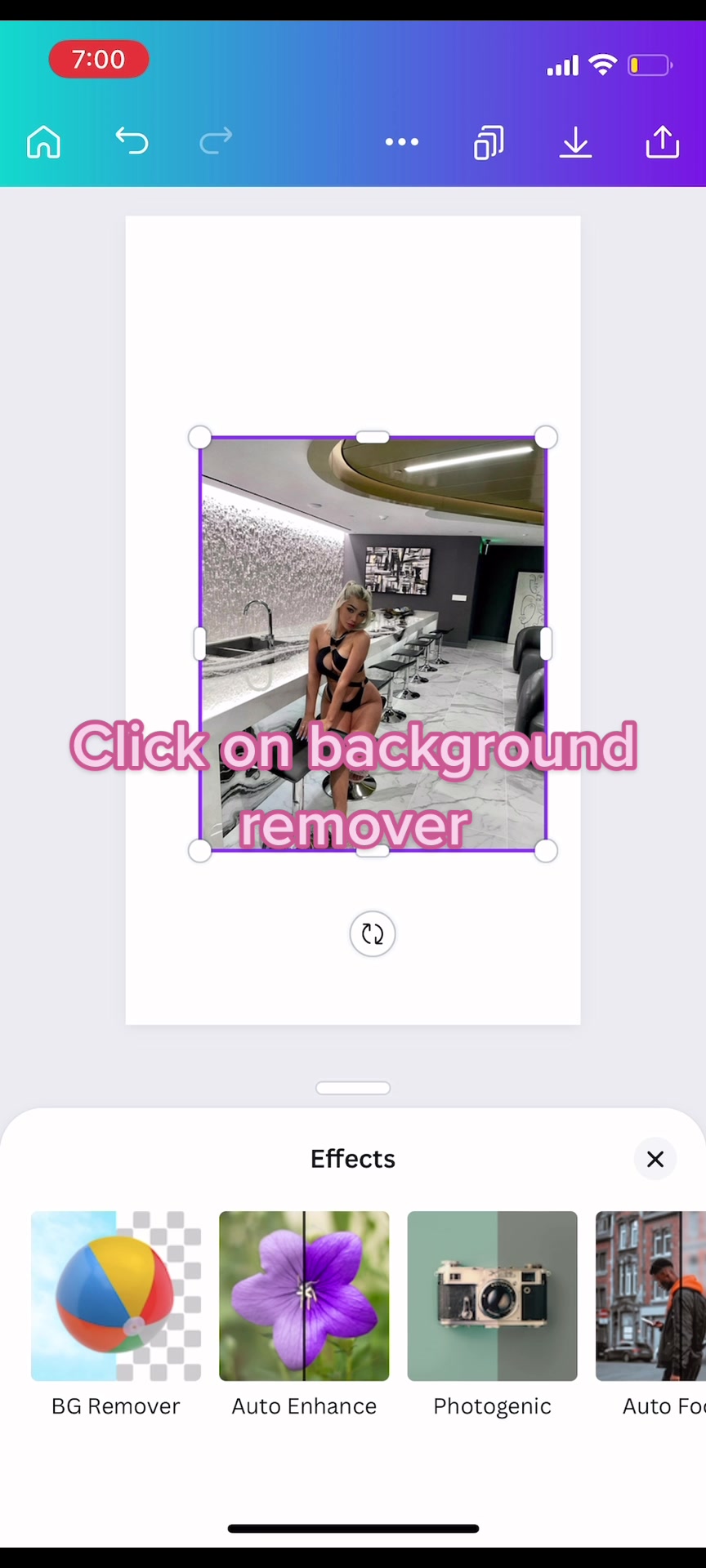This screenshot has width=706, height=1568.
Task: Open the pages view icon
Action: click(x=489, y=142)
